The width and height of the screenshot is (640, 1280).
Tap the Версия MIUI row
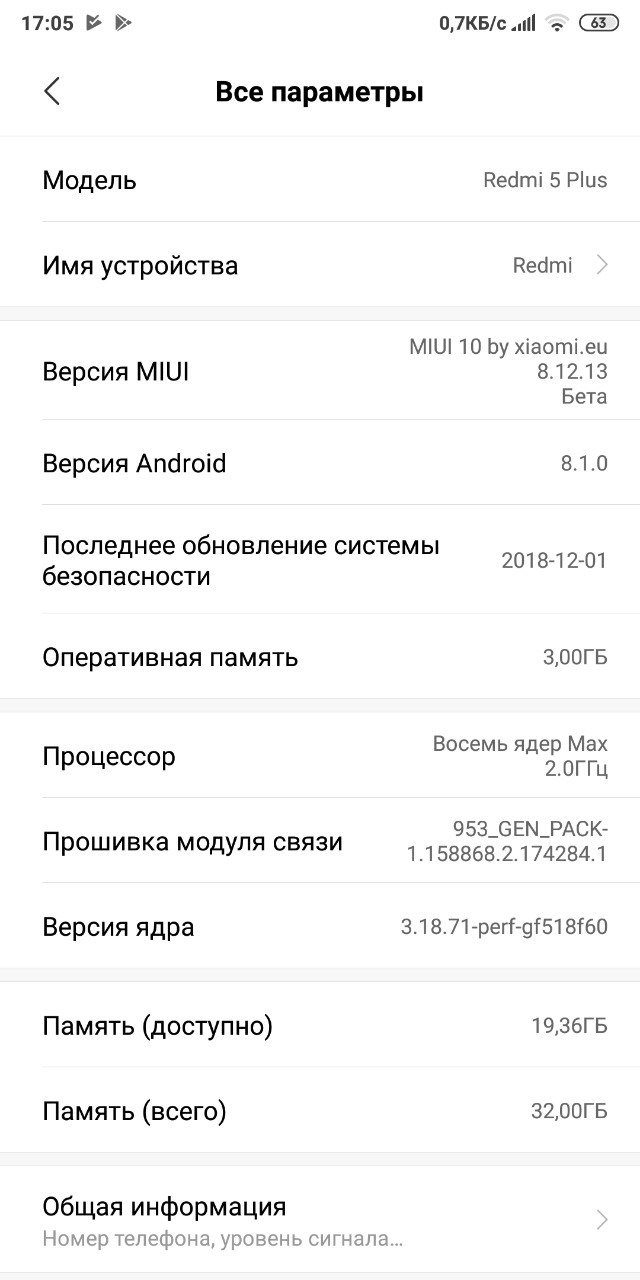click(x=320, y=372)
